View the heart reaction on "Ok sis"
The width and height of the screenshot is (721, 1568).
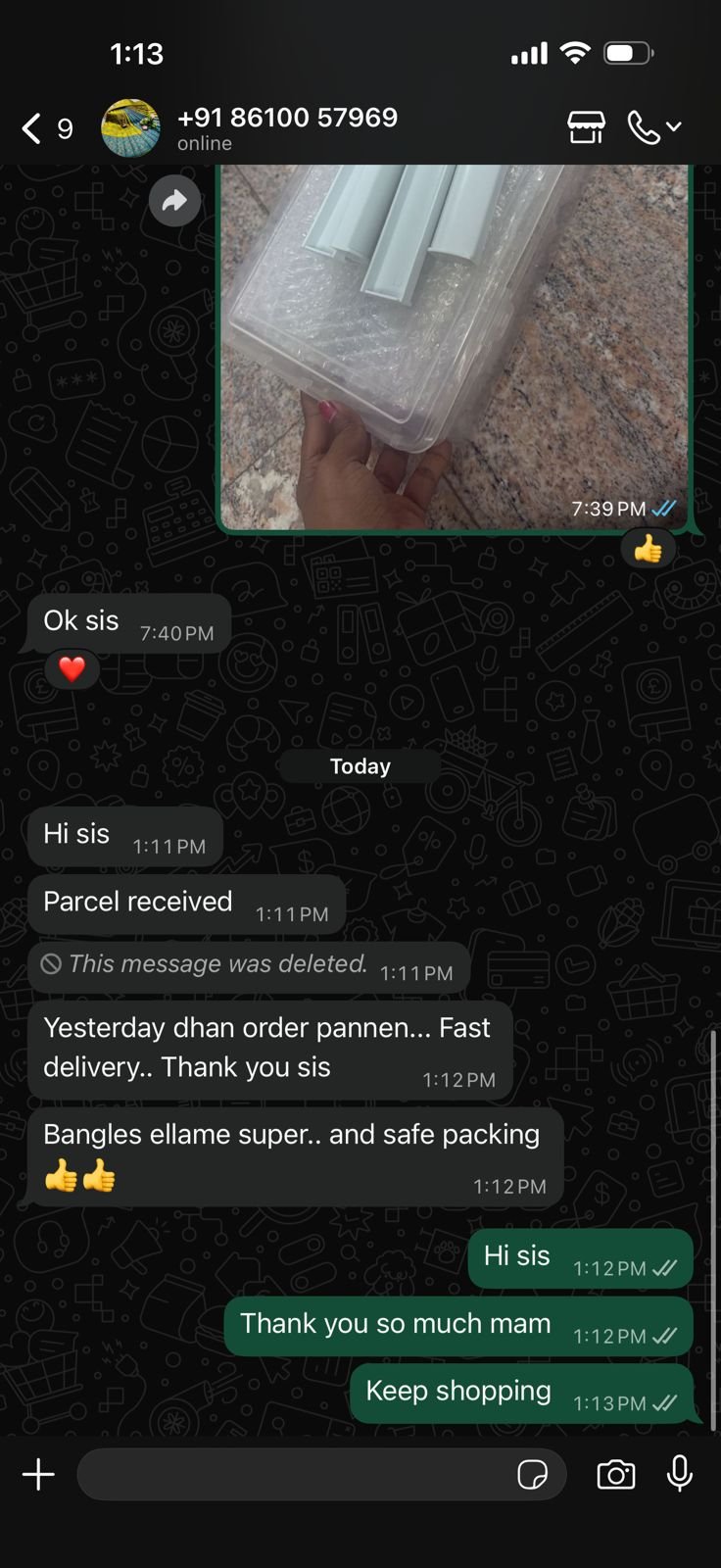point(72,669)
